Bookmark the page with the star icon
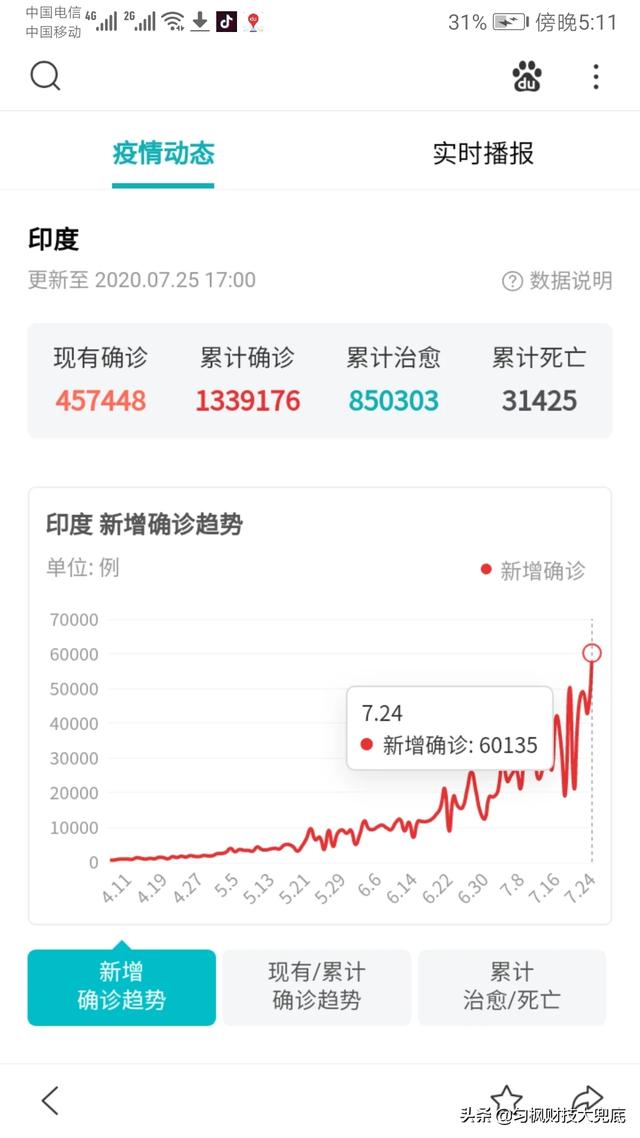This screenshot has width=640, height=1138. 506,1098
